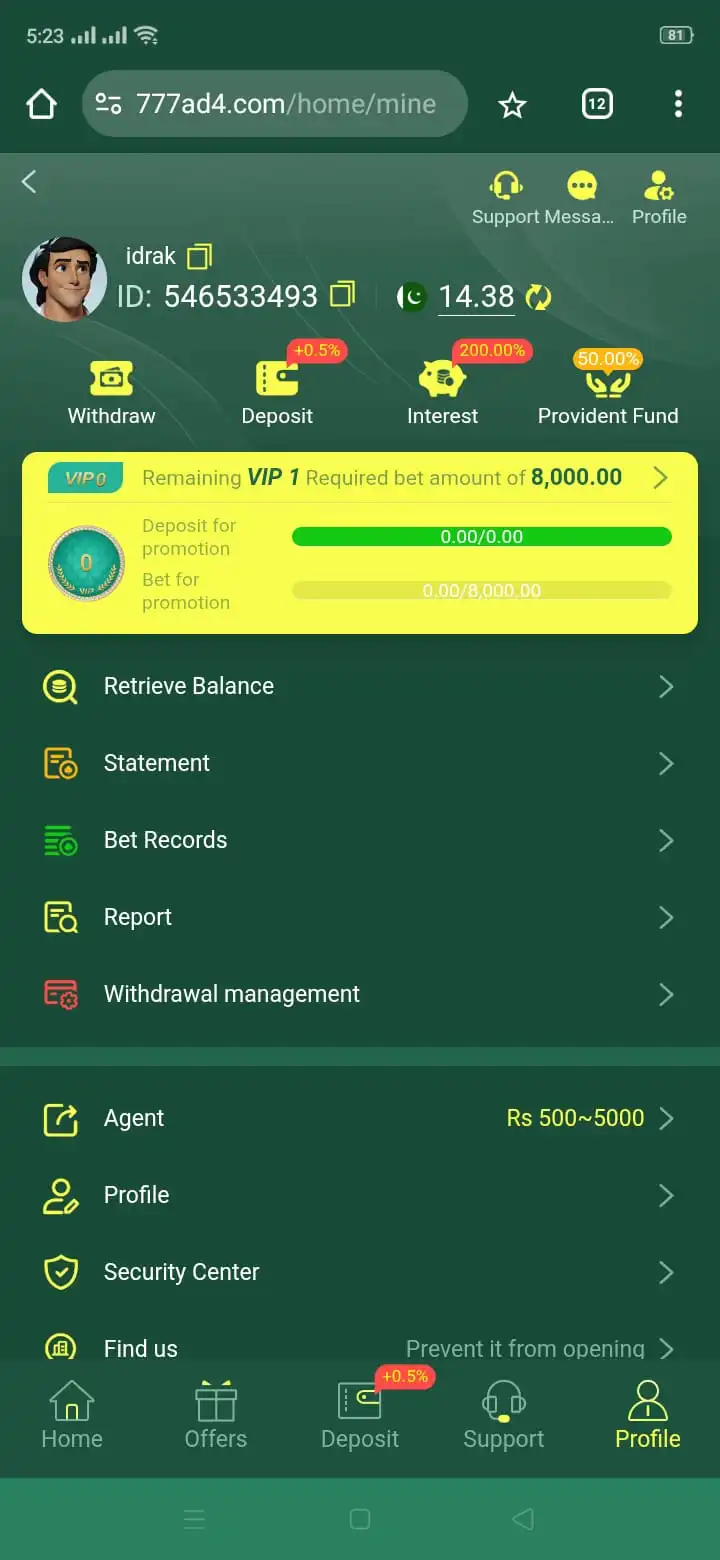
Task: View the Statement row
Action: (x=360, y=763)
